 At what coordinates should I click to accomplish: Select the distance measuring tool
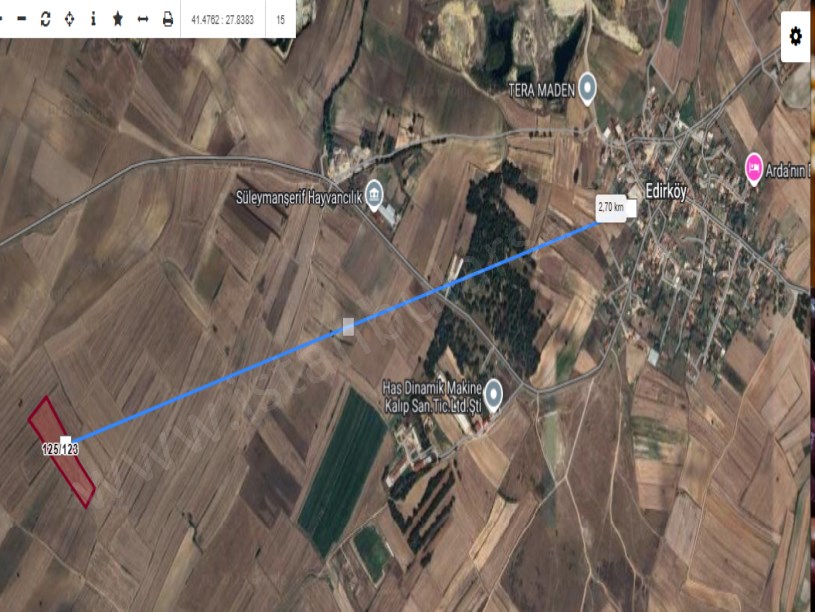coord(142,19)
